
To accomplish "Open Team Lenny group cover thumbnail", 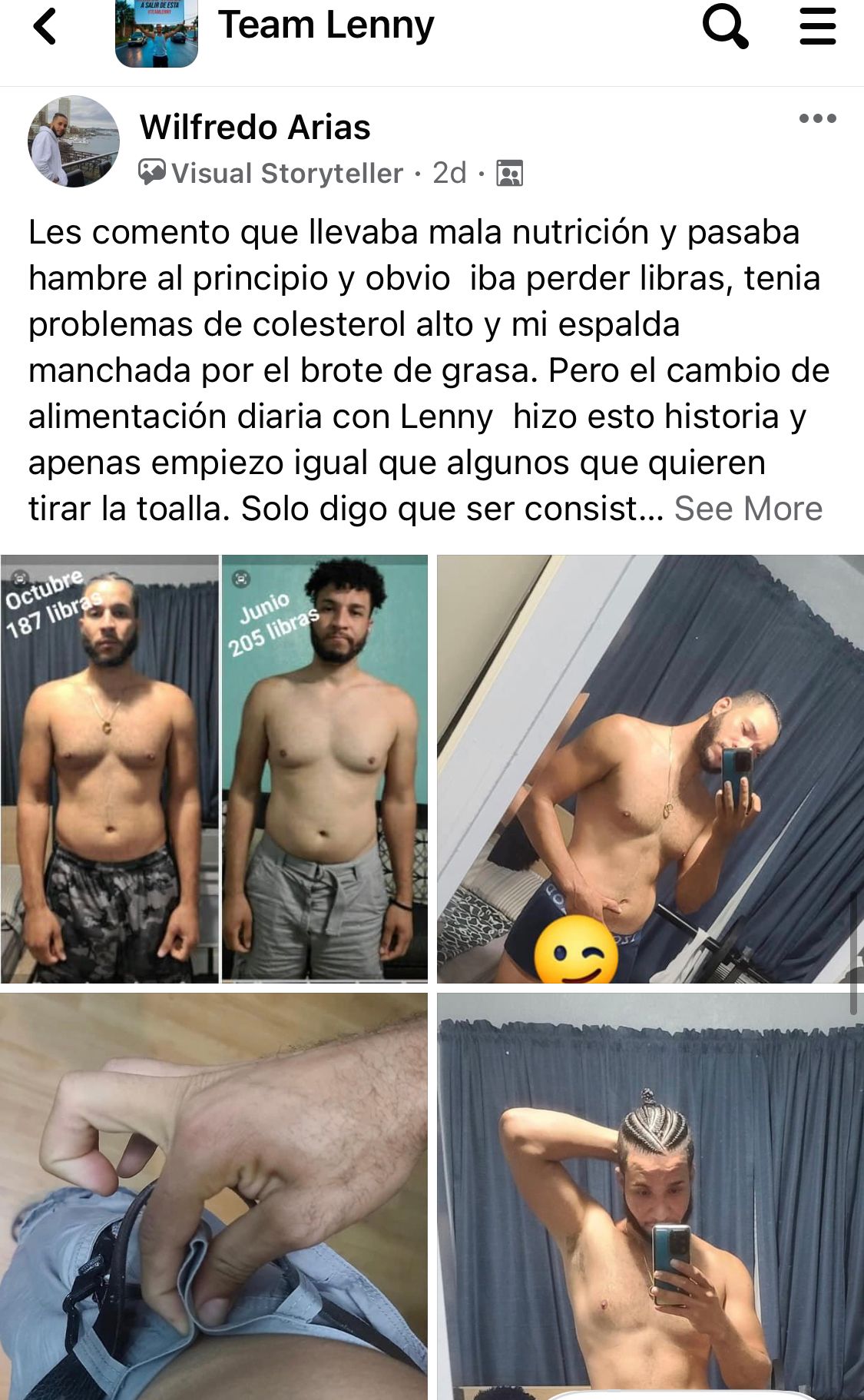I will tap(157, 32).
